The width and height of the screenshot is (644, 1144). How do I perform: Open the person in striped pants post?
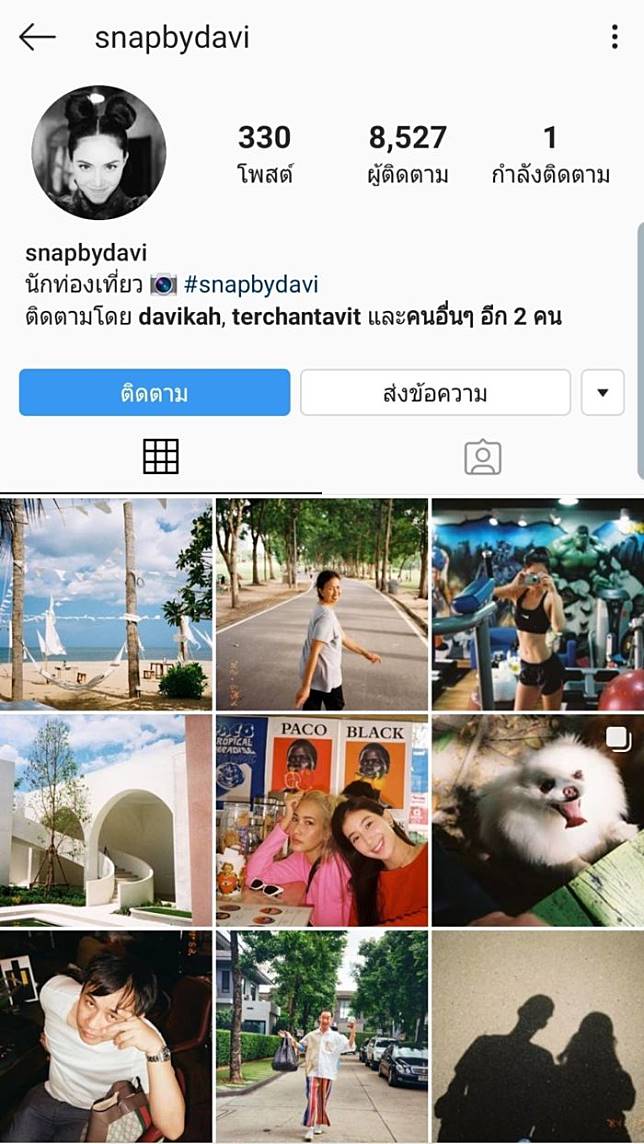pos(321,1036)
